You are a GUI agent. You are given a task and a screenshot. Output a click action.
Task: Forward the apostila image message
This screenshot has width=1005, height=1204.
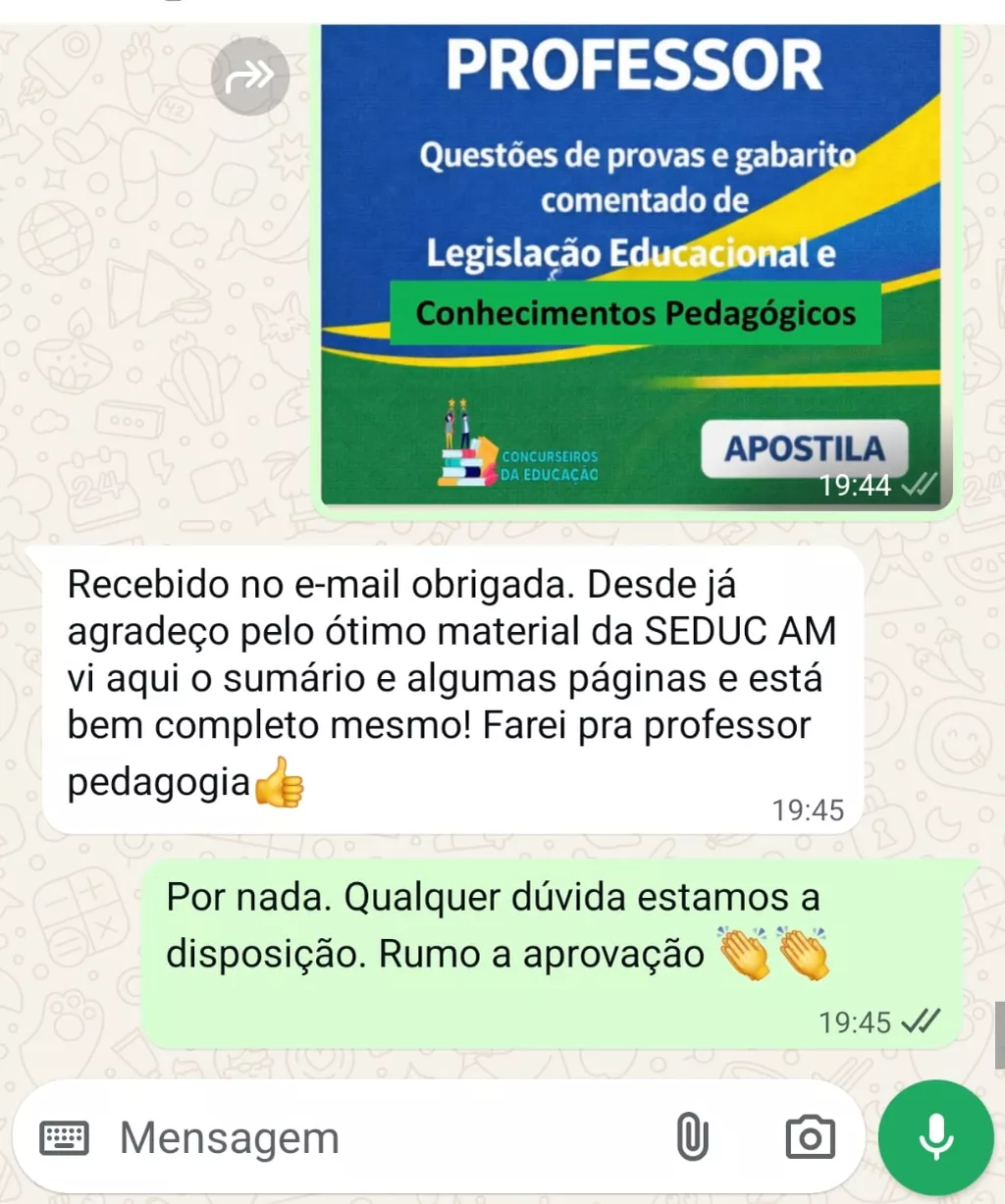pos(250,76)
